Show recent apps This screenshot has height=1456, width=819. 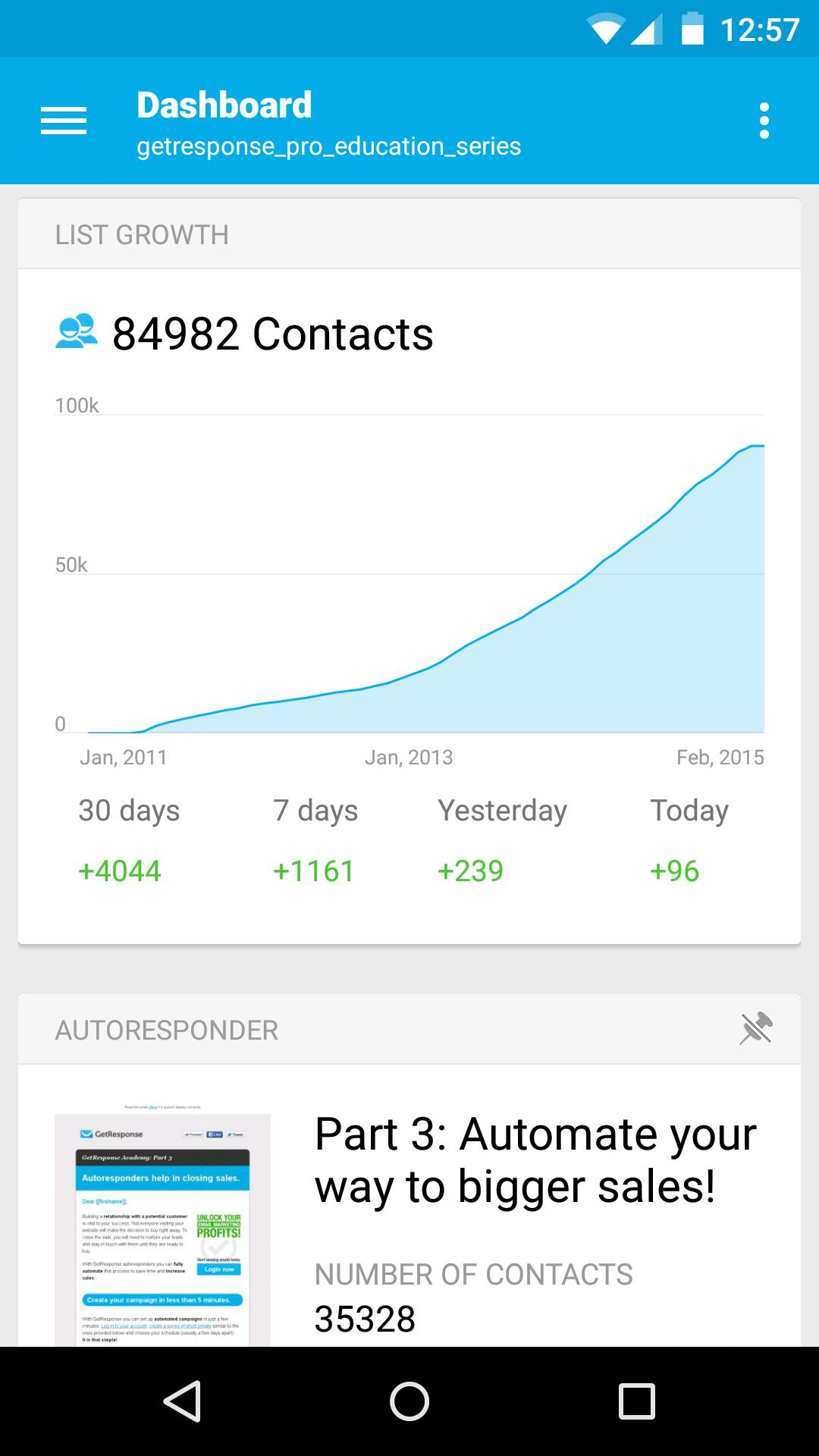point(636,1401)
